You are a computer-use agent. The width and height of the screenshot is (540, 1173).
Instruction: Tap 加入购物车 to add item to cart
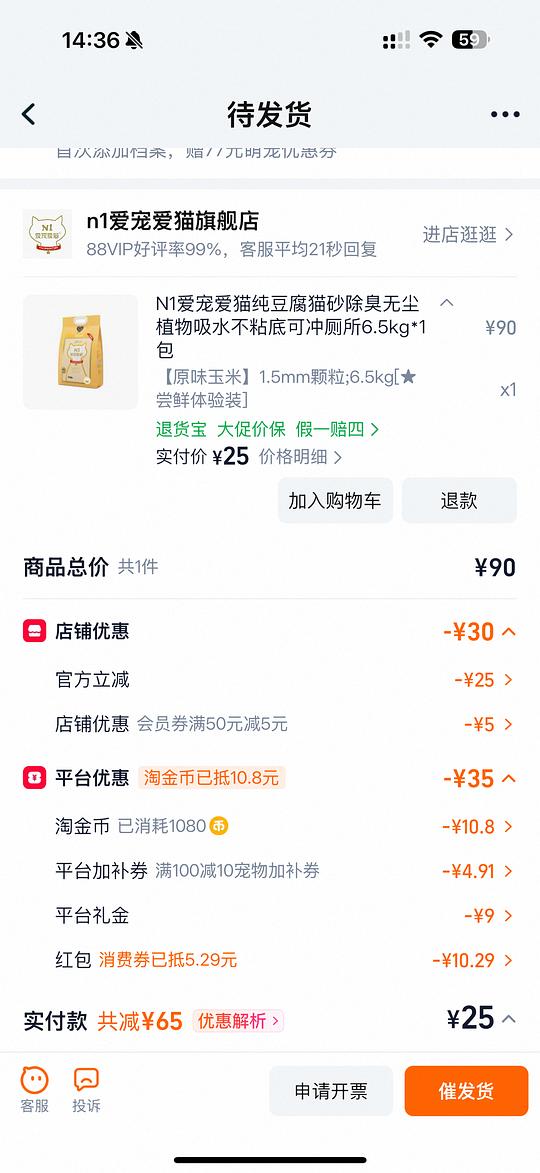tap(335, 500)
